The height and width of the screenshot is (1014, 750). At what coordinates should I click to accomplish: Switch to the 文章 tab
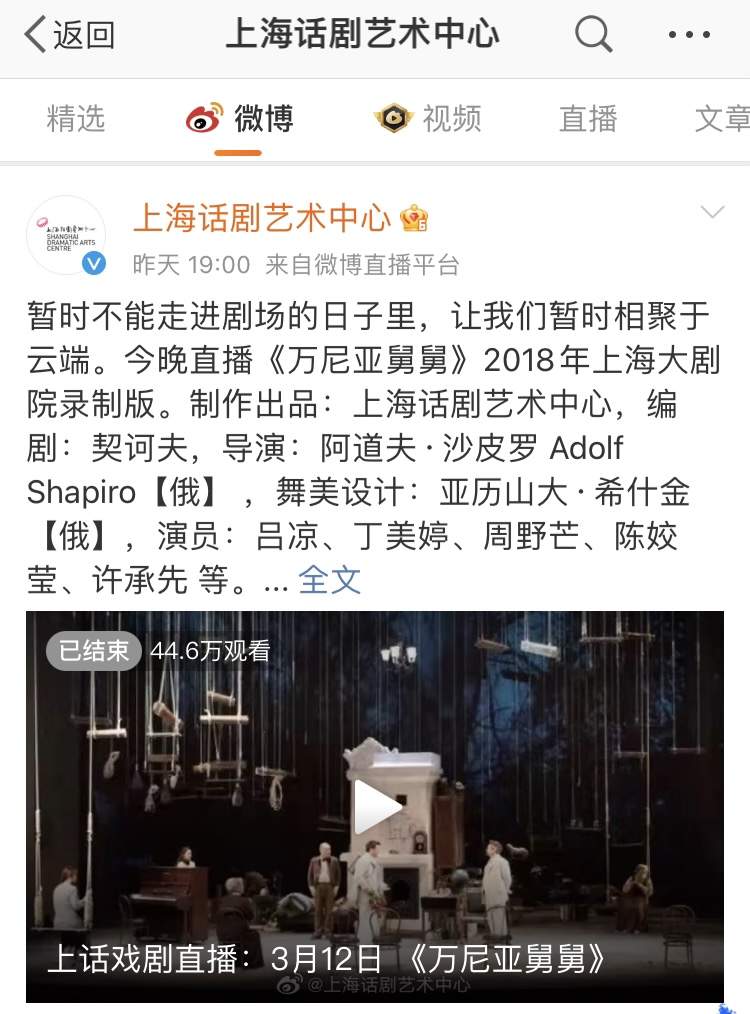[722, 119]
